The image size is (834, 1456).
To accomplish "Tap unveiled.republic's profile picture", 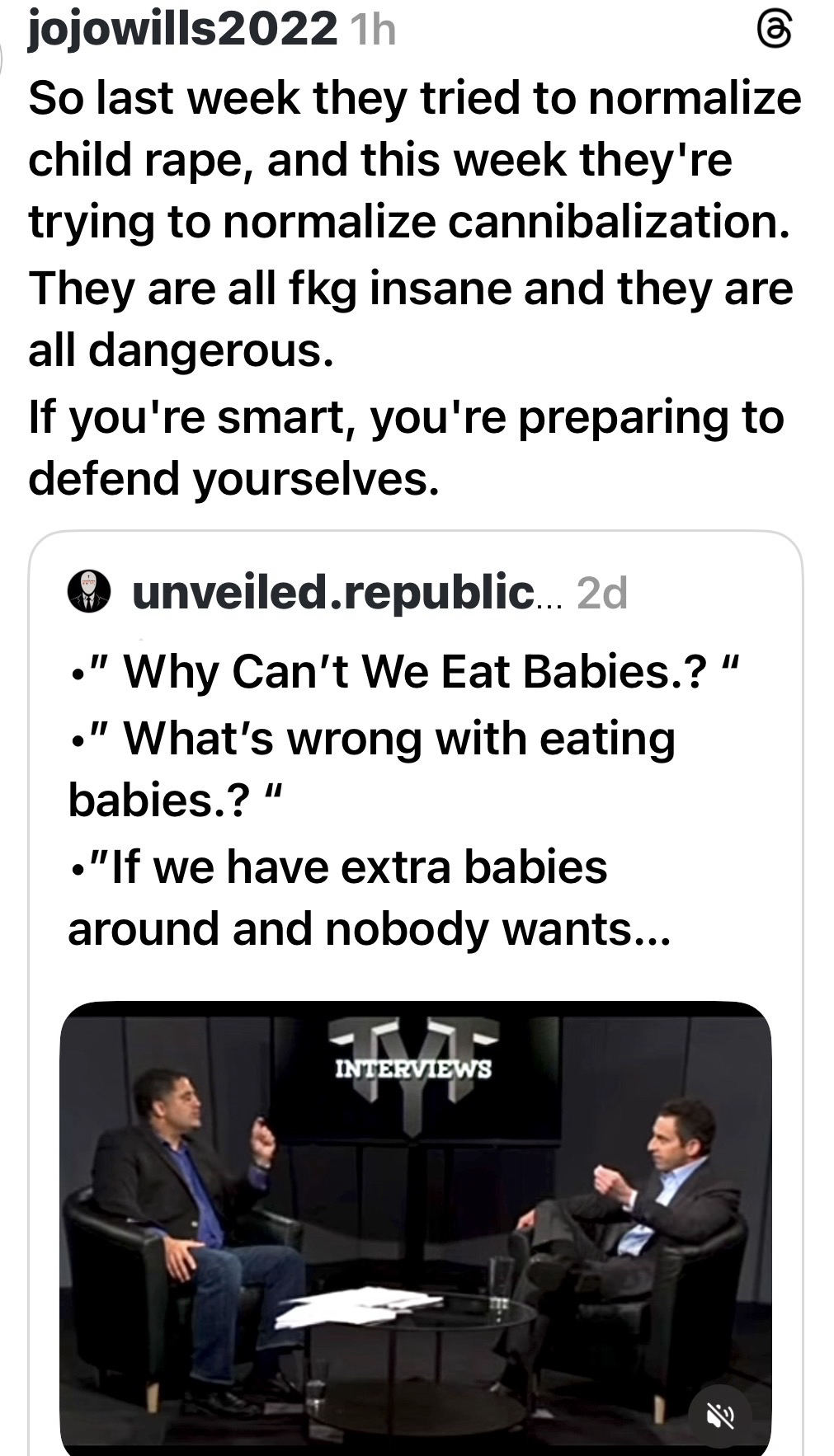I will (89, 591).
